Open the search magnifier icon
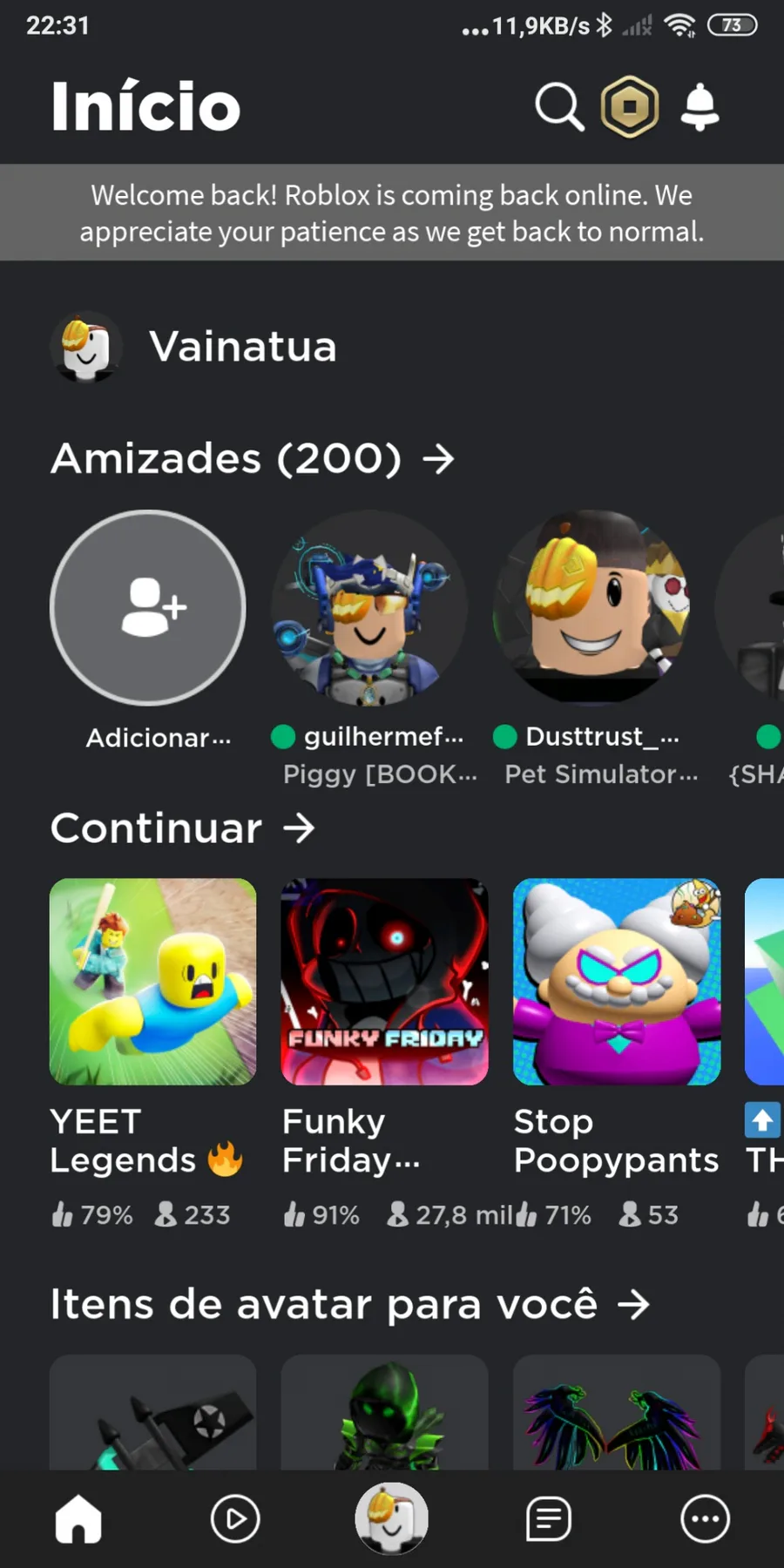Image resolution: width=784 pixels, height=1568 pixels. (558, 107)
